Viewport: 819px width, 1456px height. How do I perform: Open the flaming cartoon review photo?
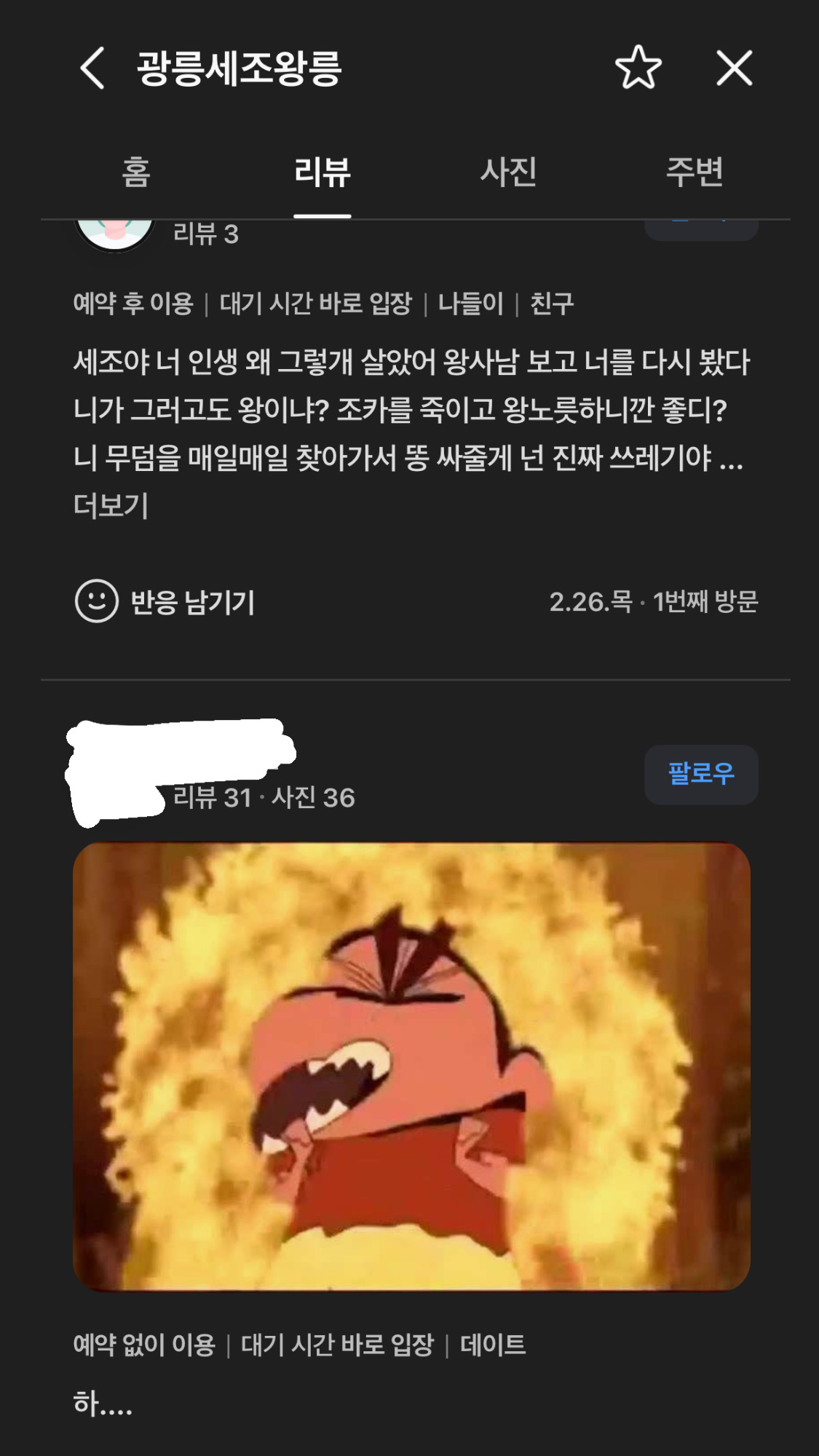pos(411,1066)
